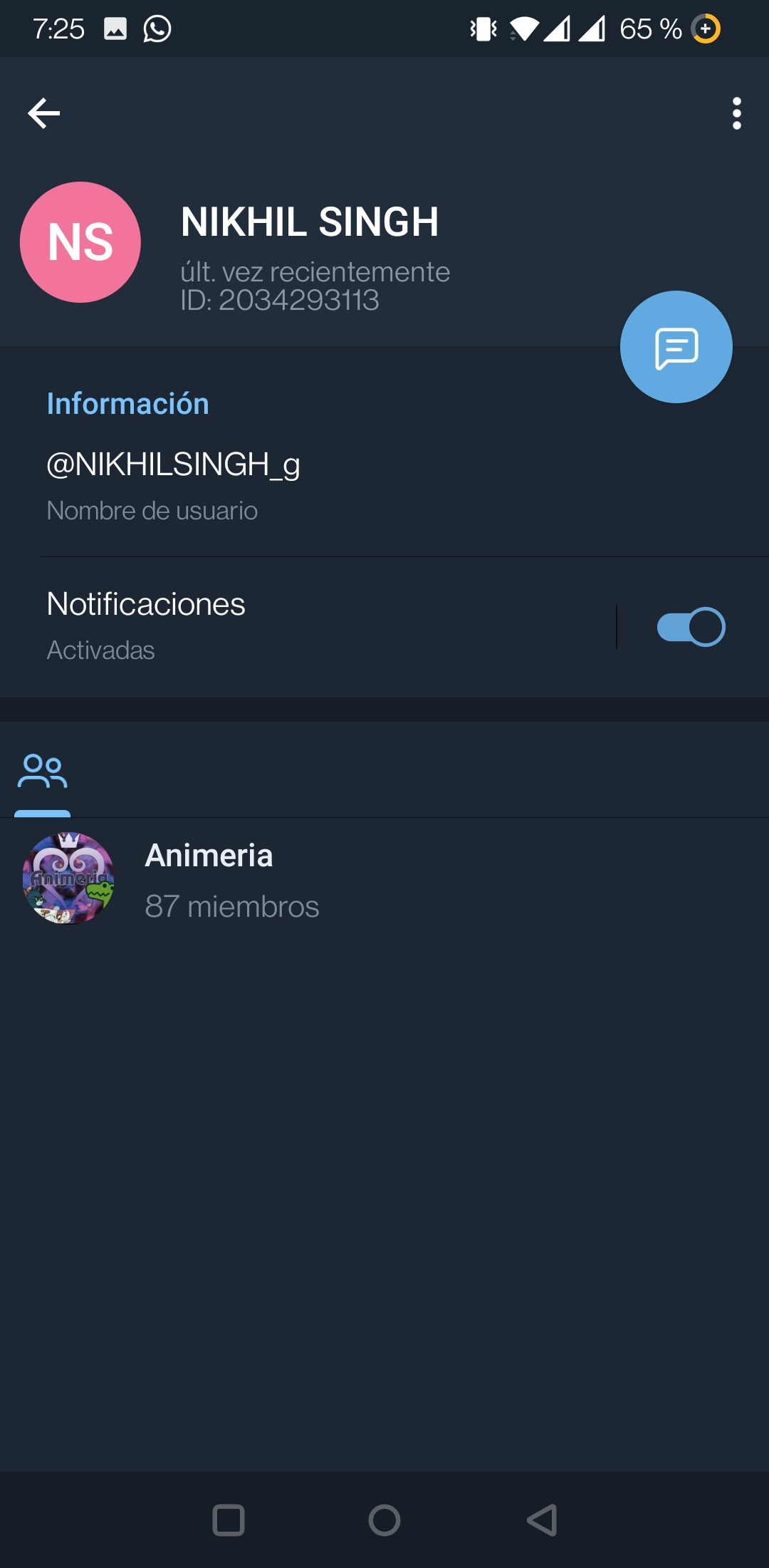
Task: Open the Animeria group
Action: pyautogui.click(x=384, y=879)
